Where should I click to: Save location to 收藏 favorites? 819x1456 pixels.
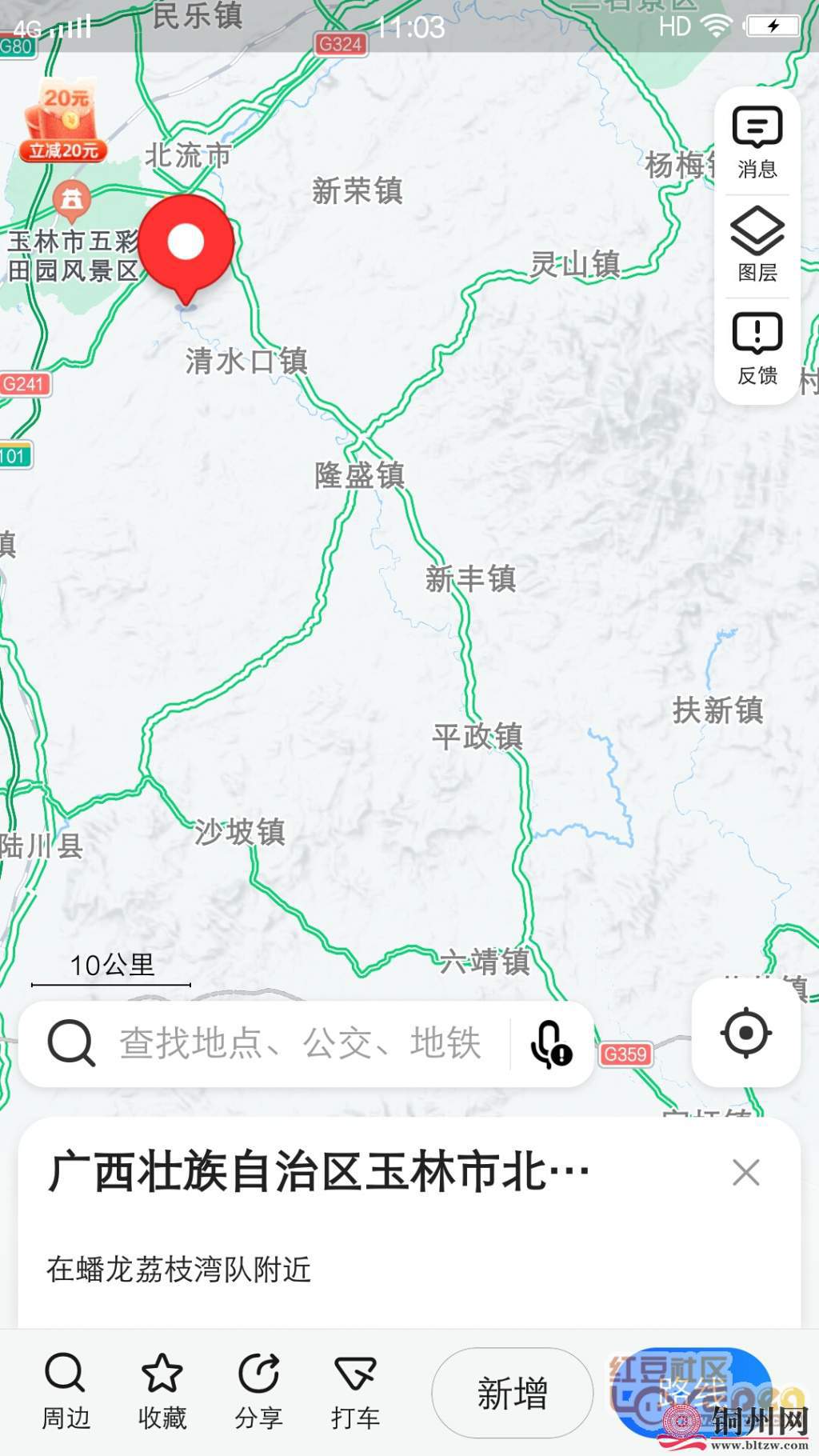[162, 1391]
